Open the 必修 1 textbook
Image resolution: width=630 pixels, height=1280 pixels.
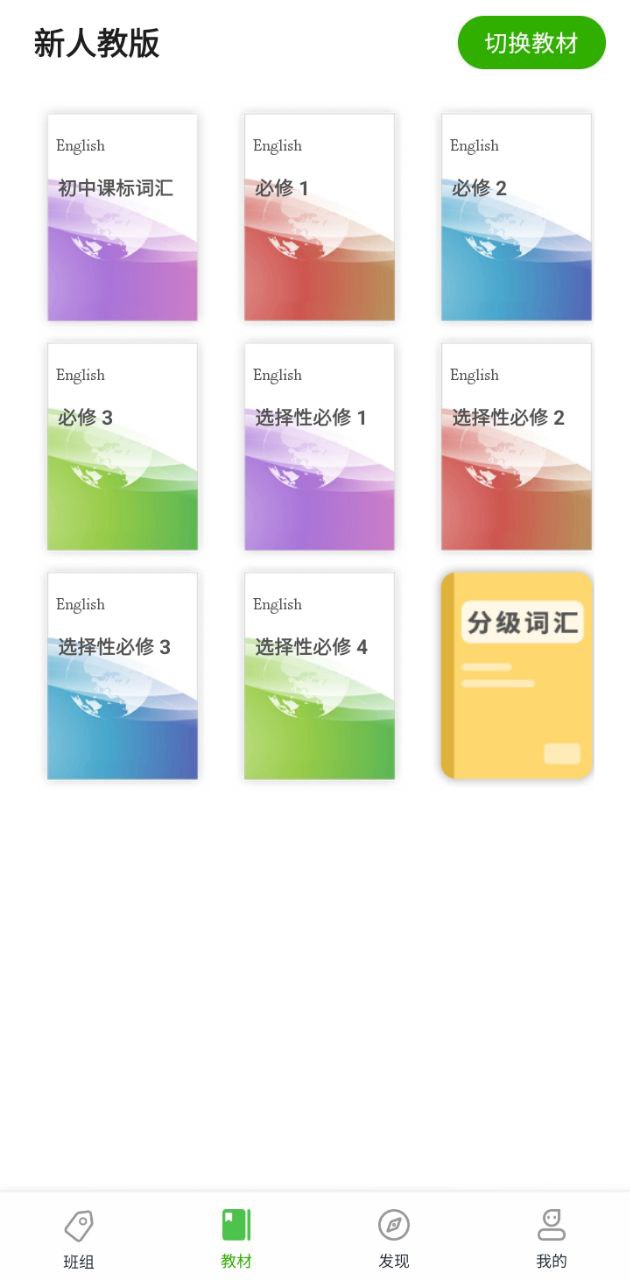click(319, 217)
